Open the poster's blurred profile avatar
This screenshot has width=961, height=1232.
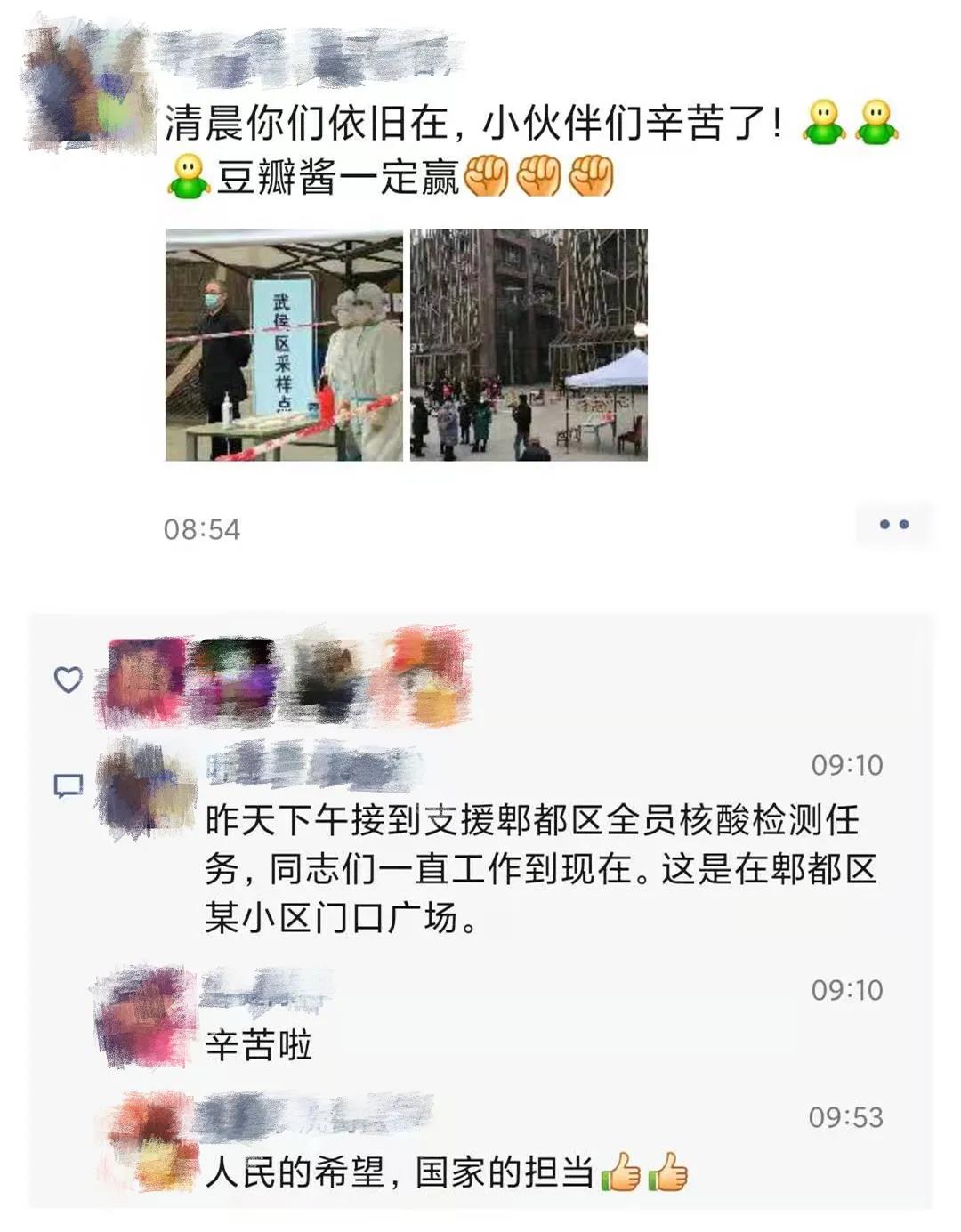(87, 87)
